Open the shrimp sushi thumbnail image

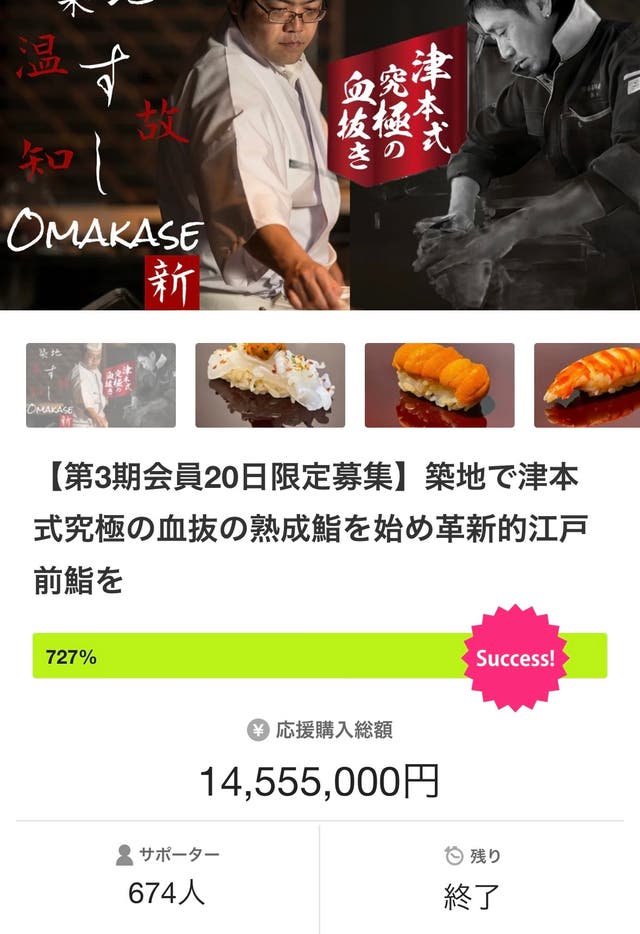pyautogui.click(x=588, y=385)
